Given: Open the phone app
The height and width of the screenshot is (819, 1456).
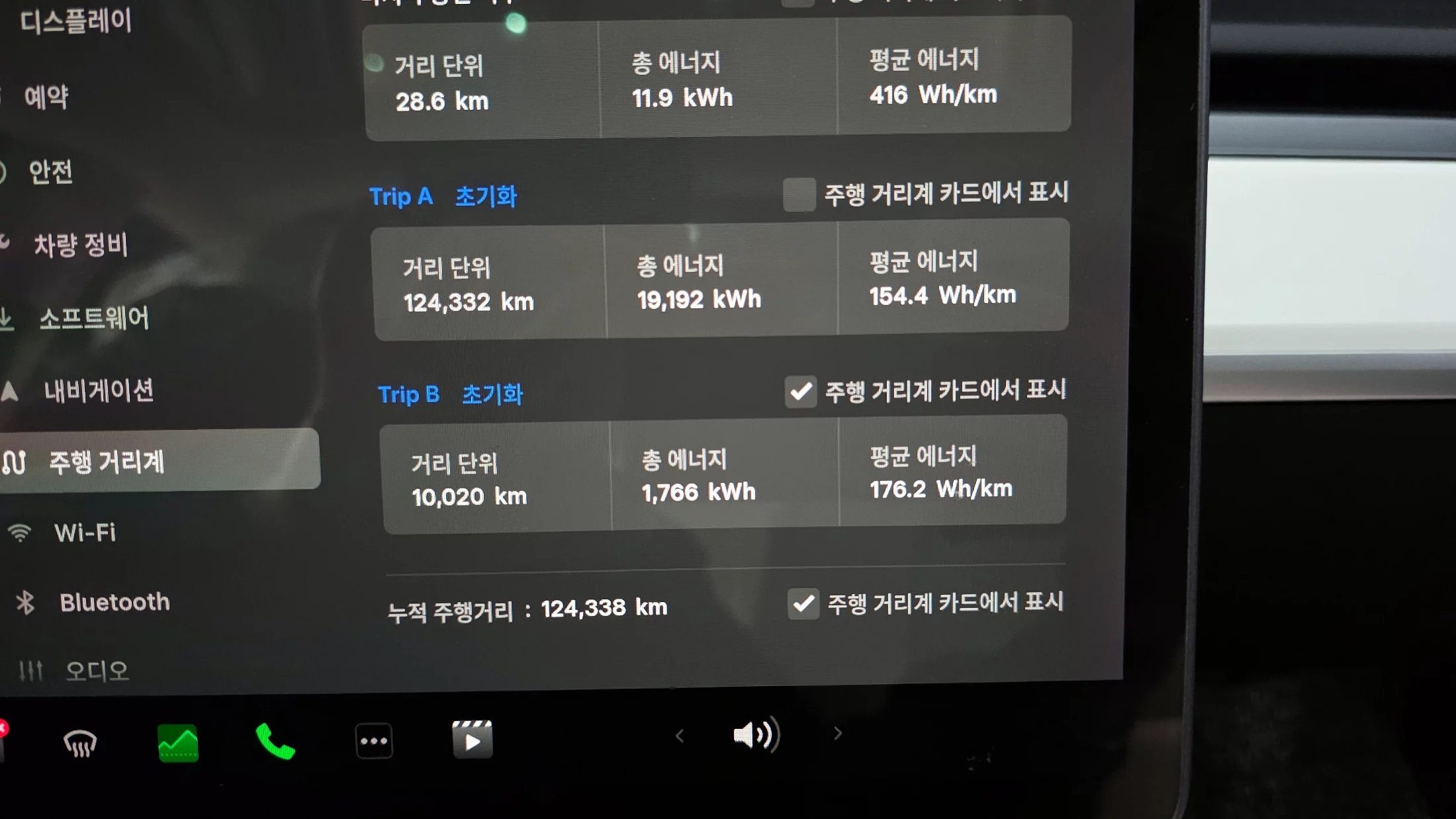Looking at the screenshot, I should [275, 742].
